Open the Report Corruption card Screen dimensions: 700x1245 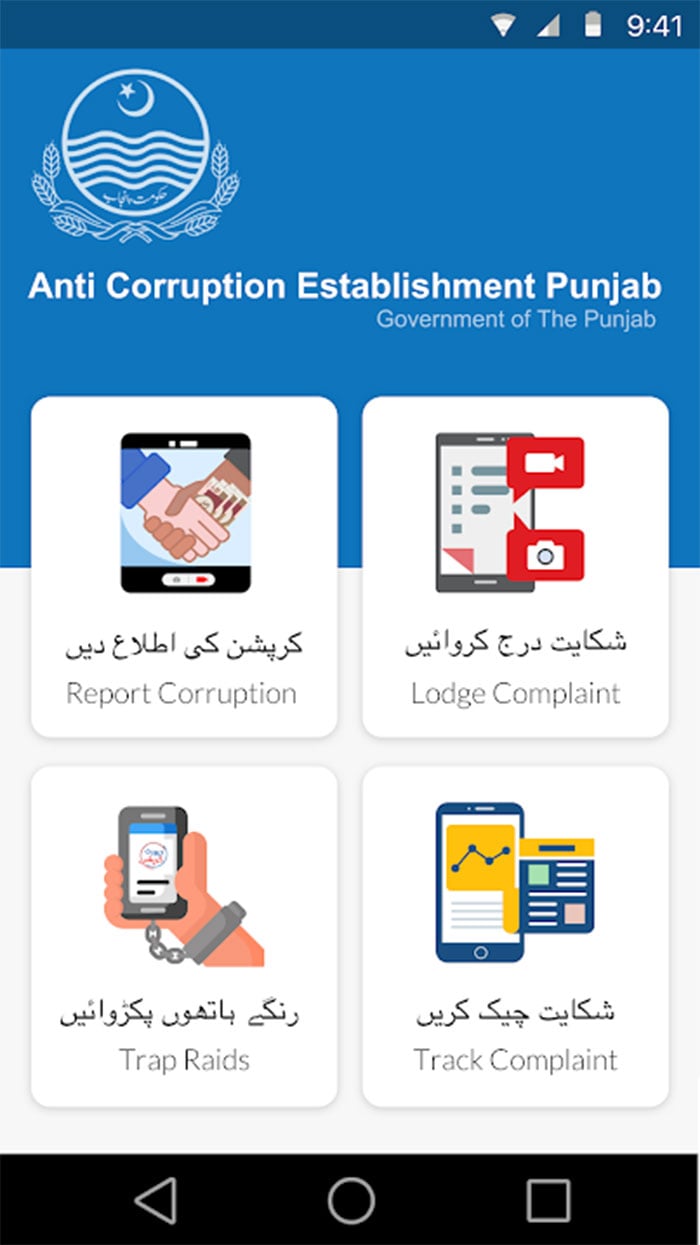point(184,567)
